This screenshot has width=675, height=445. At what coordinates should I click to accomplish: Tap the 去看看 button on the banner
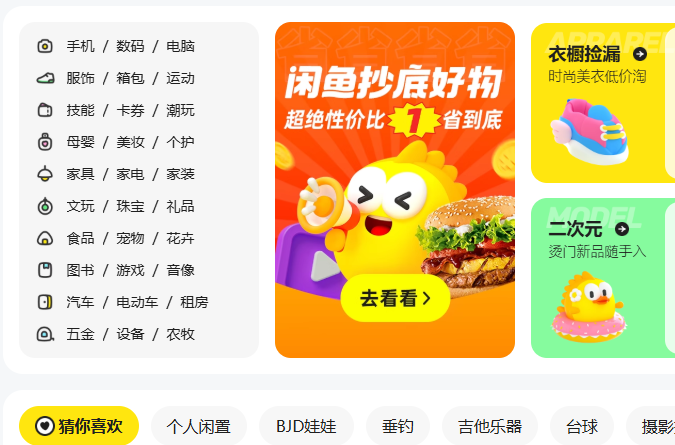pos(395,298)
